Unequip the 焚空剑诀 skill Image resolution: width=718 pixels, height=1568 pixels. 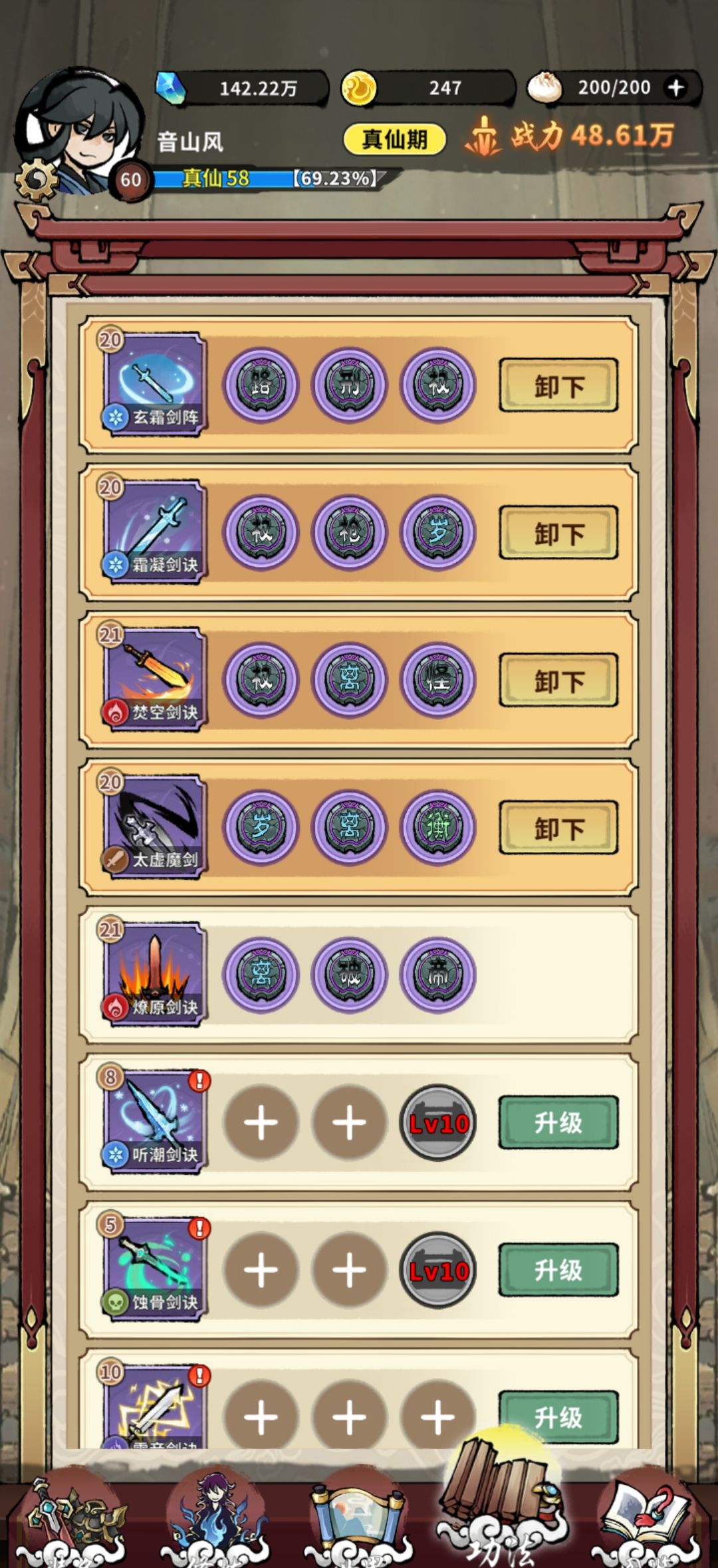click(558, 680)
